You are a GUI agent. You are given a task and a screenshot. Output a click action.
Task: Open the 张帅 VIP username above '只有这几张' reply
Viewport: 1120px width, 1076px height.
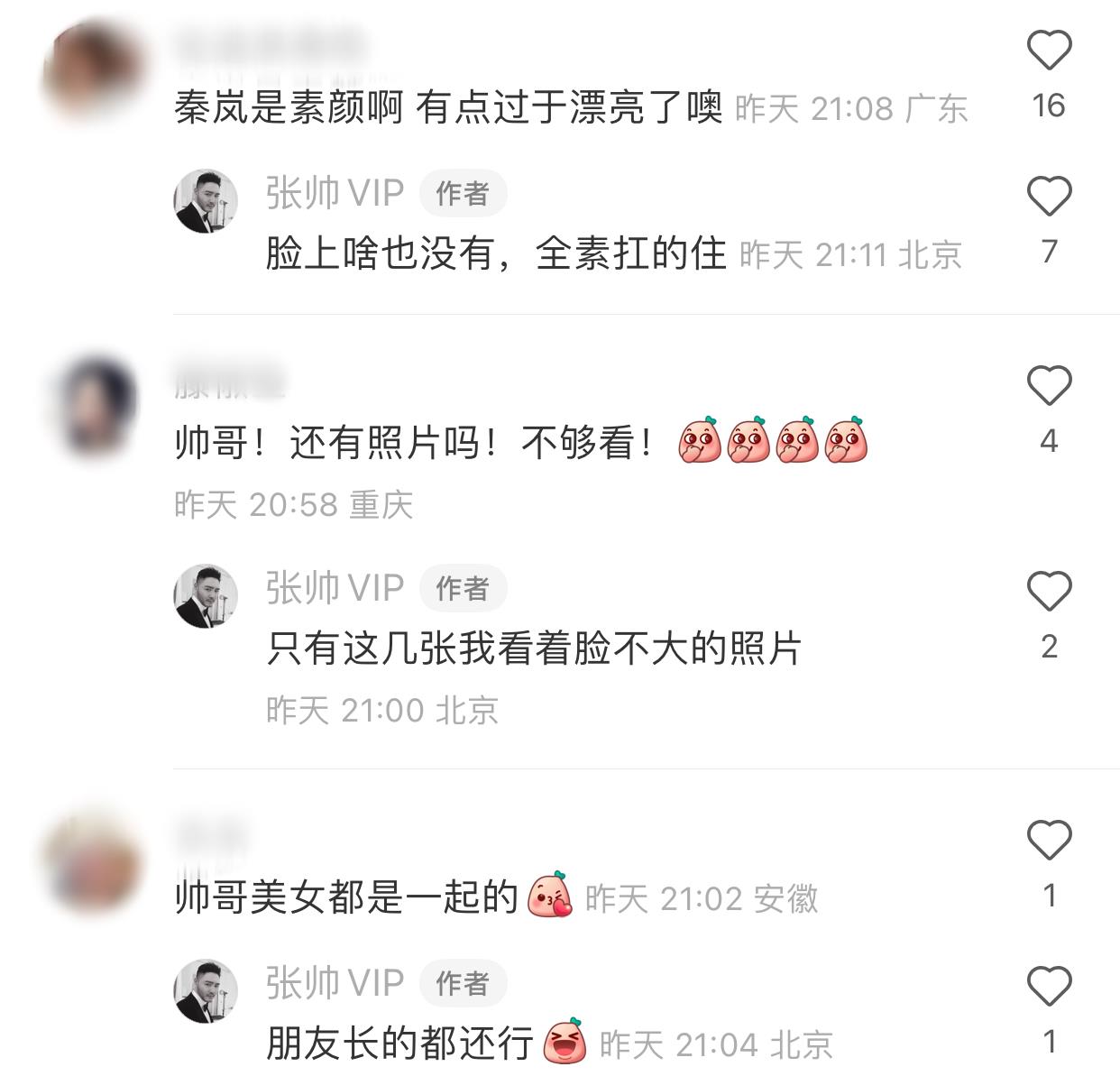coord(335,588)
